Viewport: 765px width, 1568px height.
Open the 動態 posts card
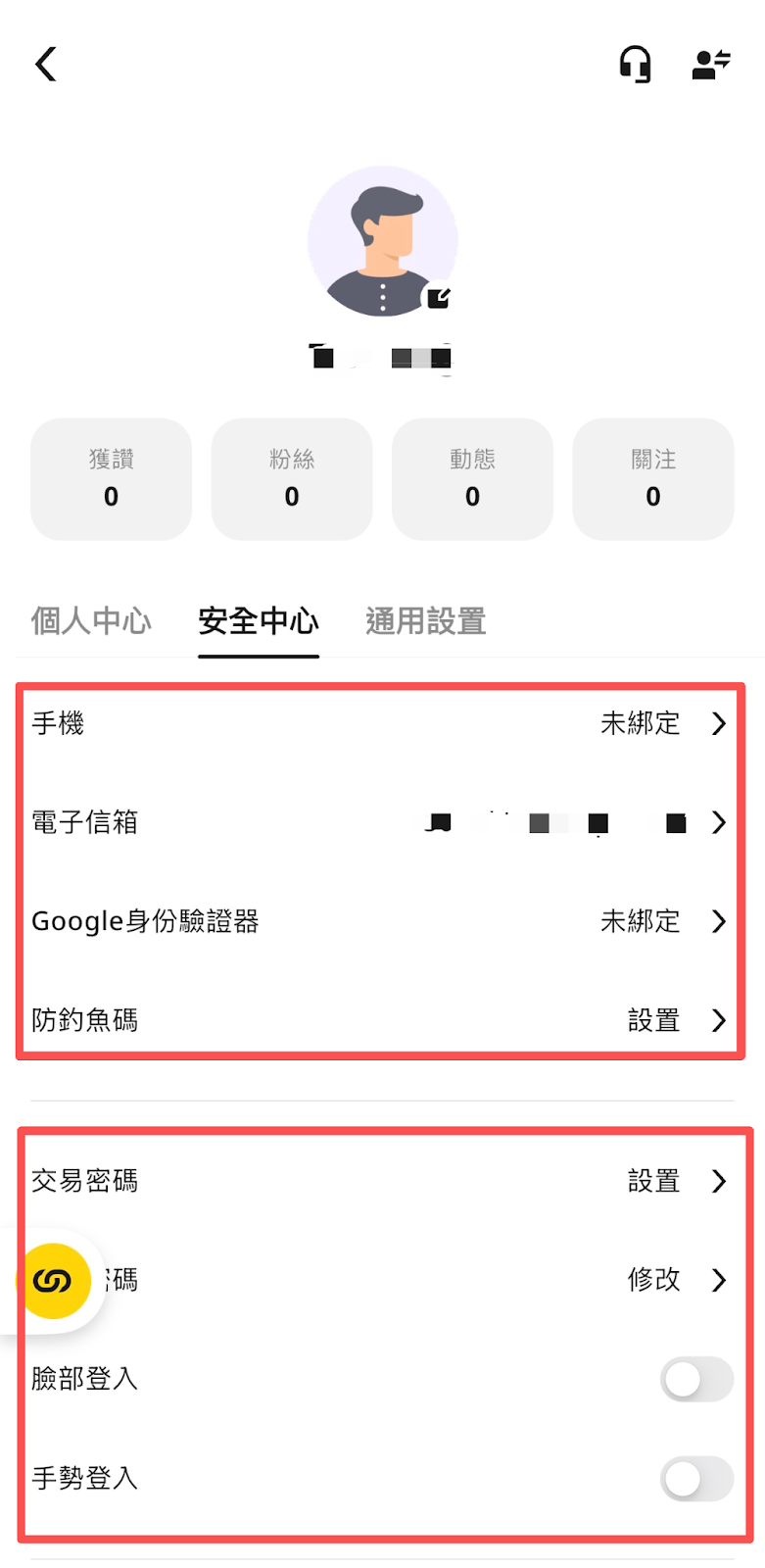(472, 479)
